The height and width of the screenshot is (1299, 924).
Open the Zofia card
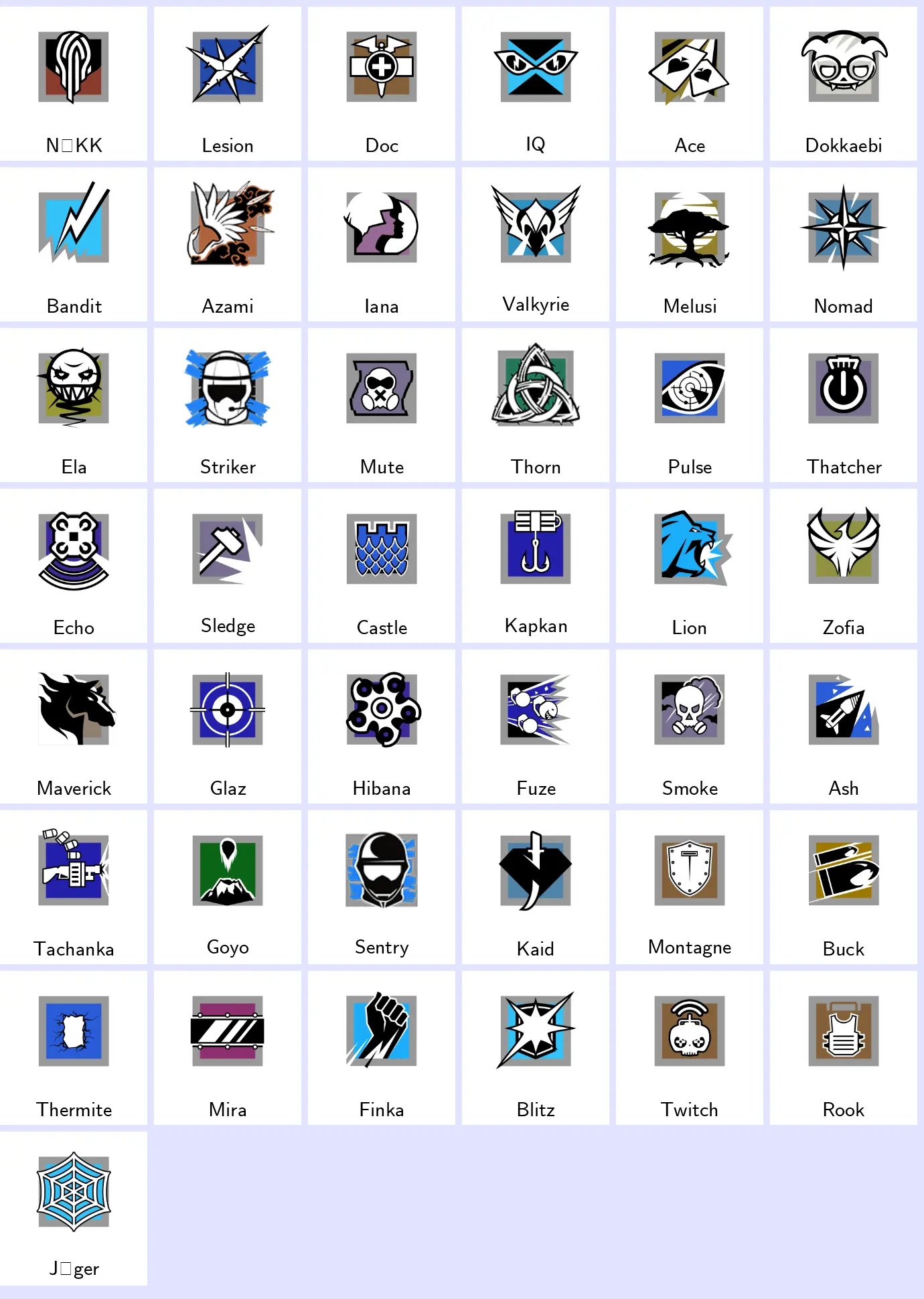point(844,566)
